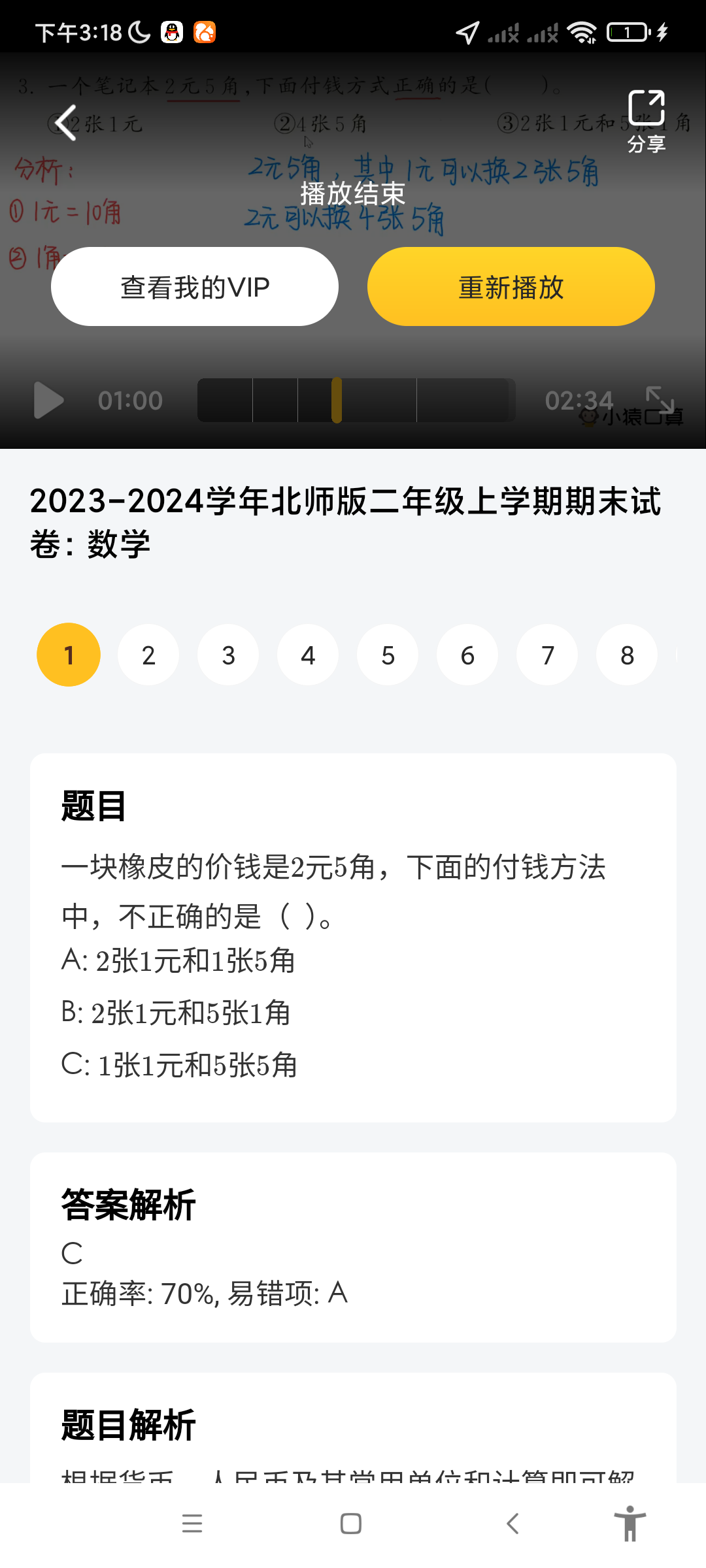Select question number 1
Image resolution: width=706 pixels, height=1568 pixels.
pyautogui.click(x=69, y=655)
